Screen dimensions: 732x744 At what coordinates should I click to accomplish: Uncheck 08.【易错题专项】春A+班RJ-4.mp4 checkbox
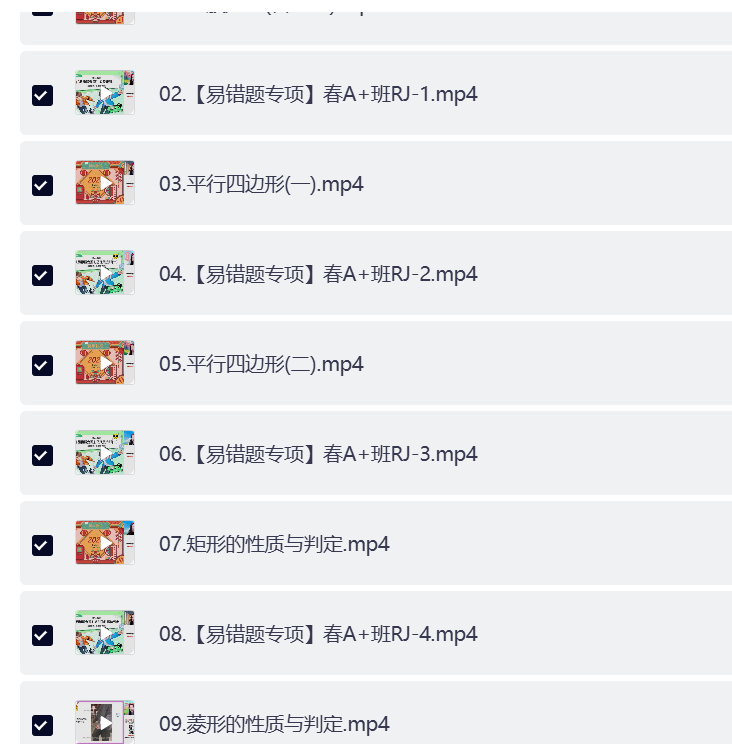click(42, 635)
